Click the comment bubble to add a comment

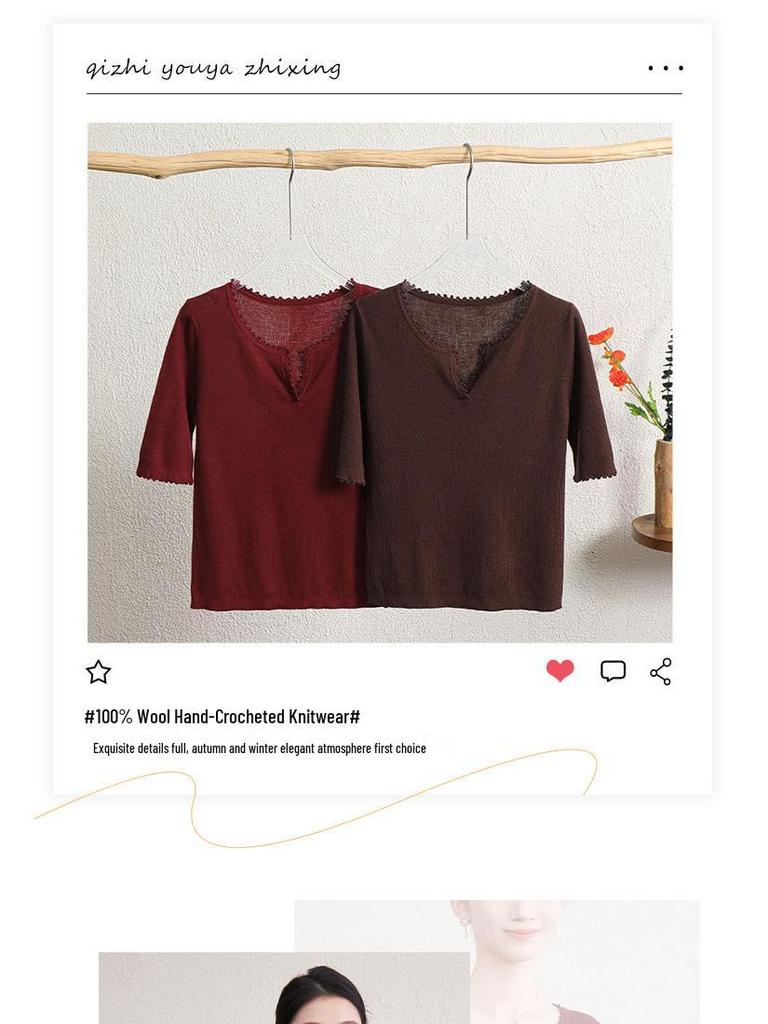(x=612, y=672)
